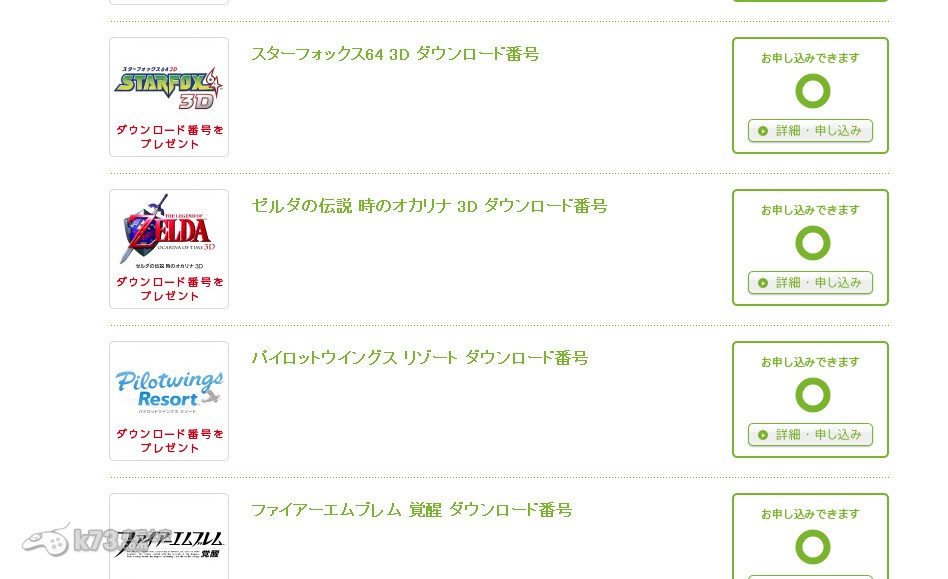Open the パイロットウイングス リゾート title link

click(x=419, y=358)
